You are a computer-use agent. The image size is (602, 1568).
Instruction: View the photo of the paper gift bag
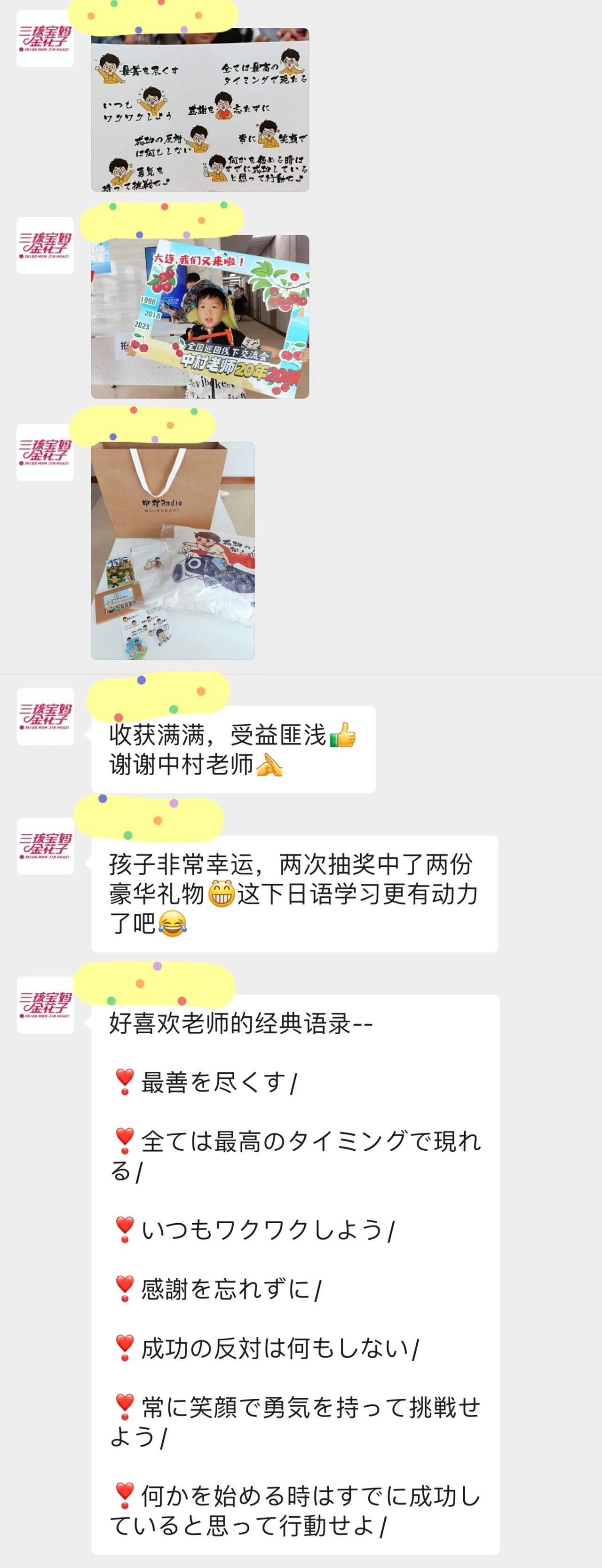coord(173,551)
